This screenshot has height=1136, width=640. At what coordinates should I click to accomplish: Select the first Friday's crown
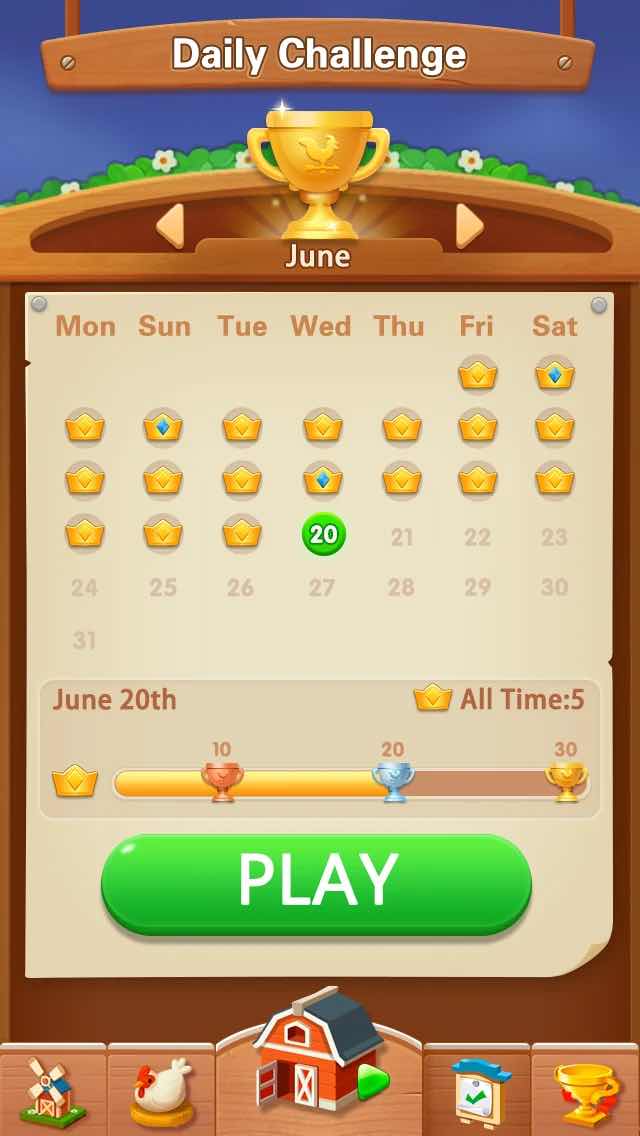tap(478, 375)
